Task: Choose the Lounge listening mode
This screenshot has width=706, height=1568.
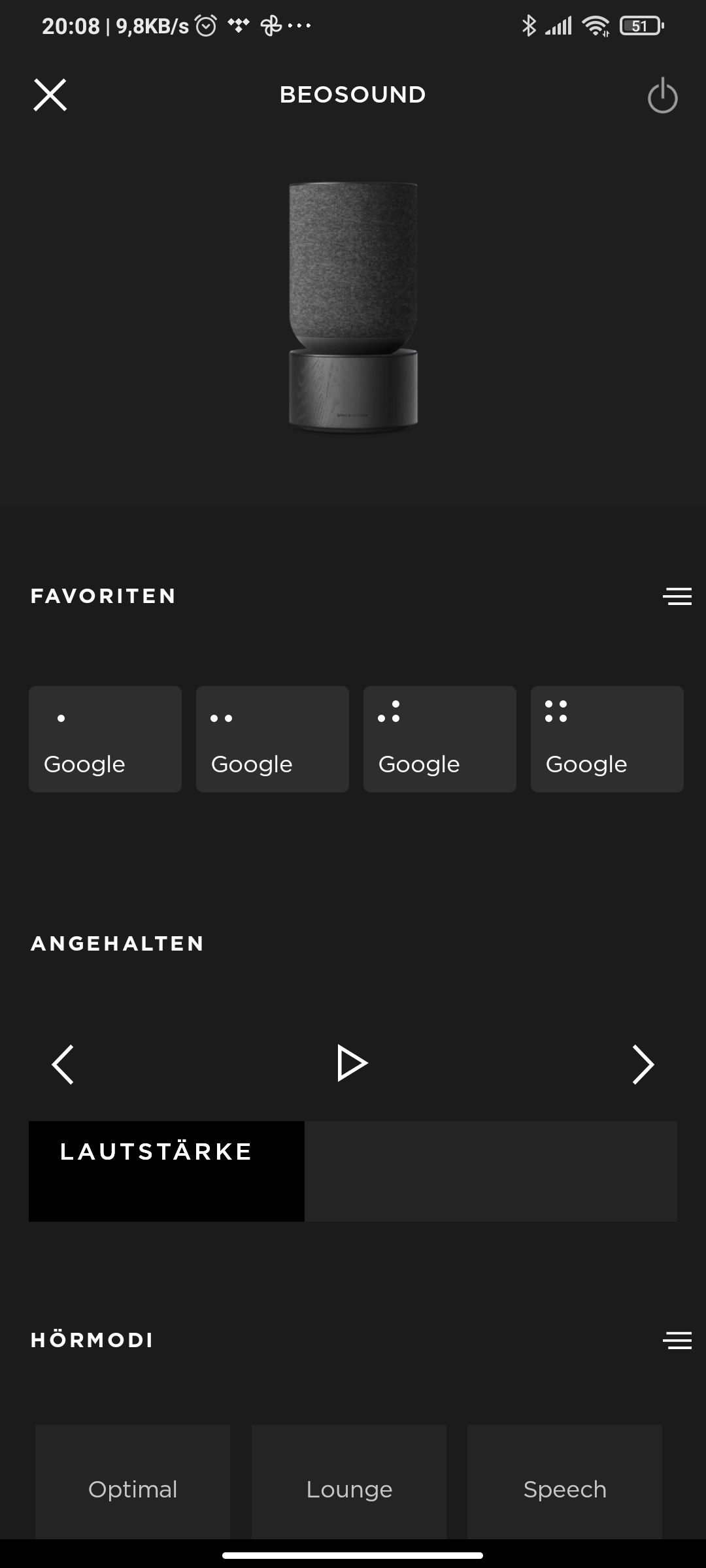Action: coord(349,1482)
